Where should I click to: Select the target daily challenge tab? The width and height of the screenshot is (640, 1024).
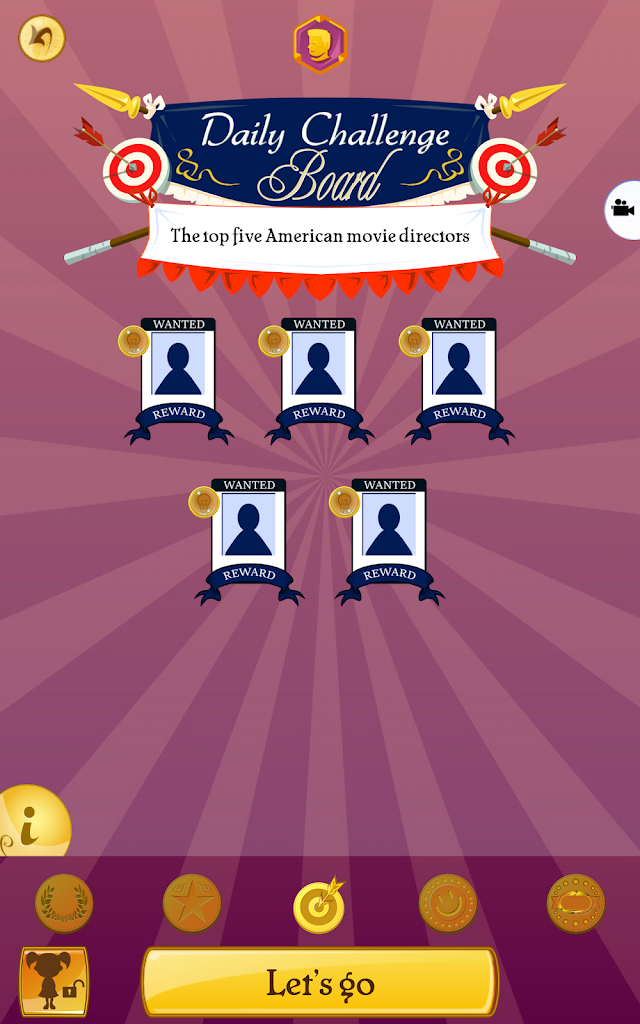point(319,906)
